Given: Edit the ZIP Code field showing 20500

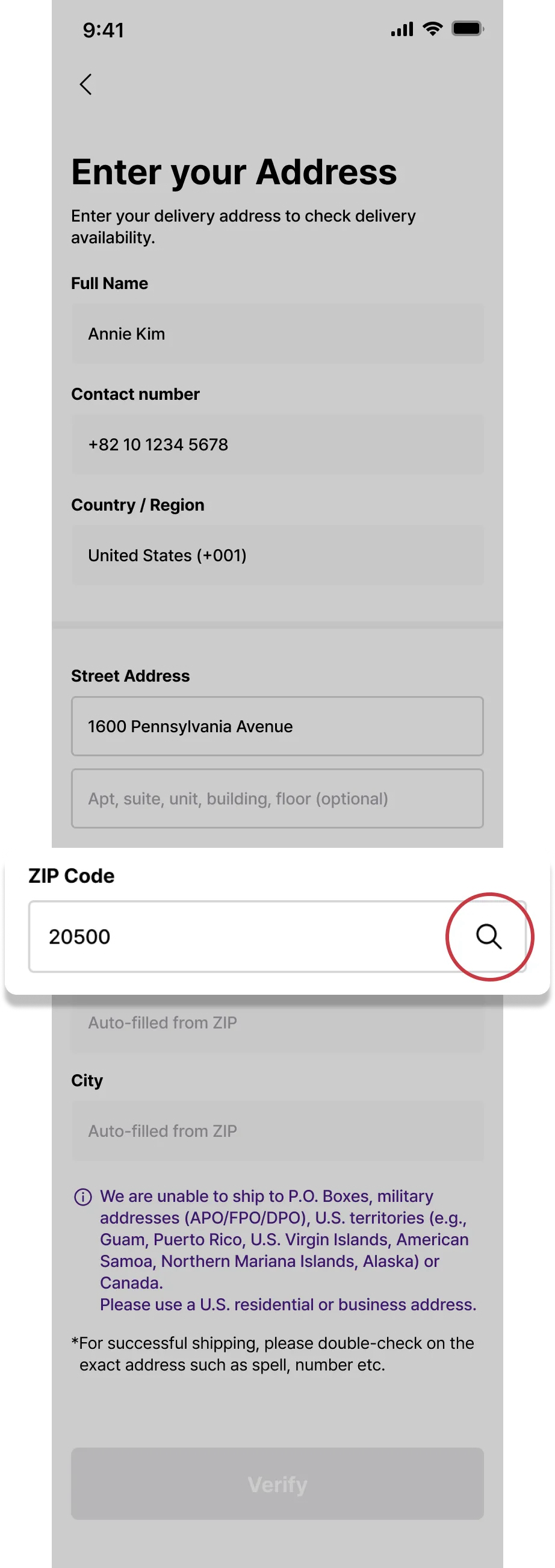Looking at the screenshot, I should click(x=237, y=936).
